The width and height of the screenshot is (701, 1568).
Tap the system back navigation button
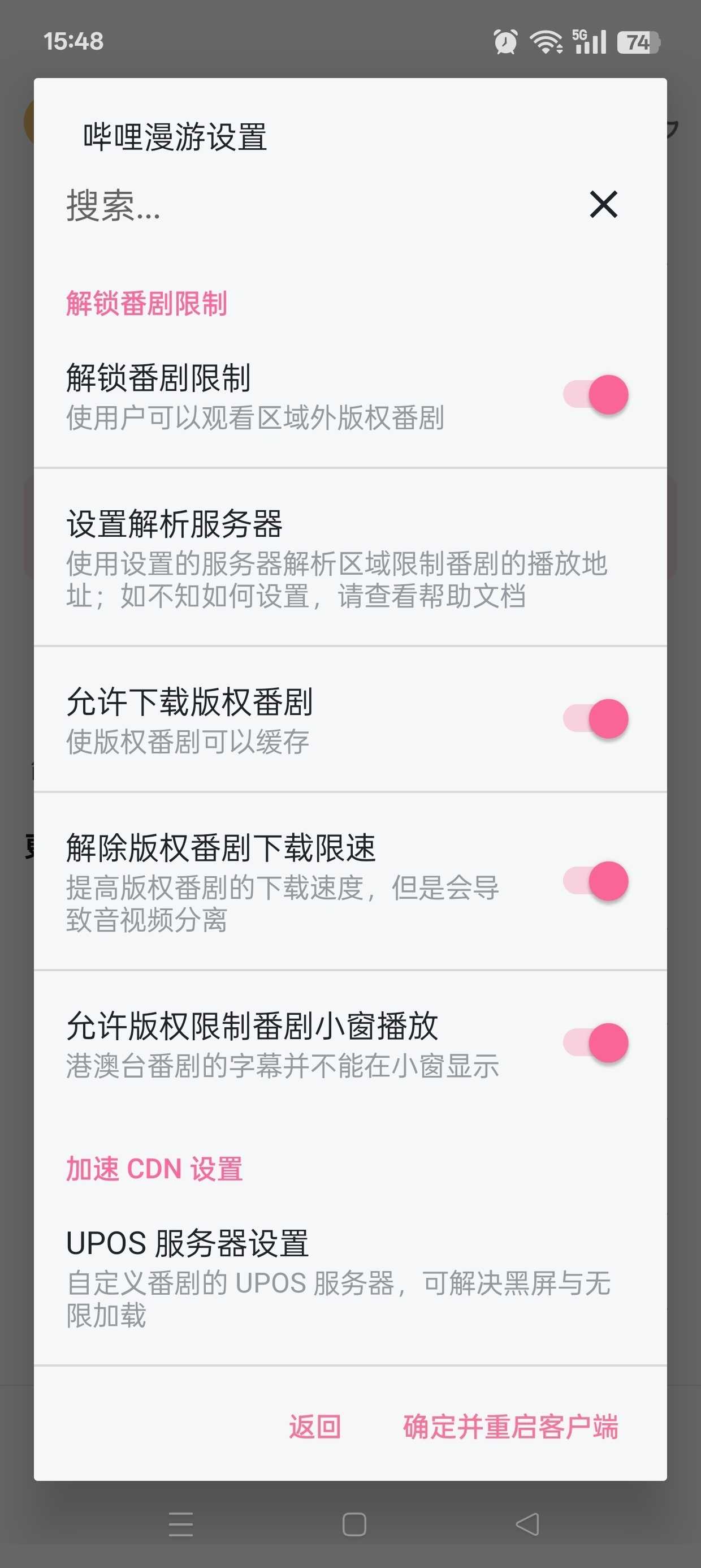coord(527,1524)
